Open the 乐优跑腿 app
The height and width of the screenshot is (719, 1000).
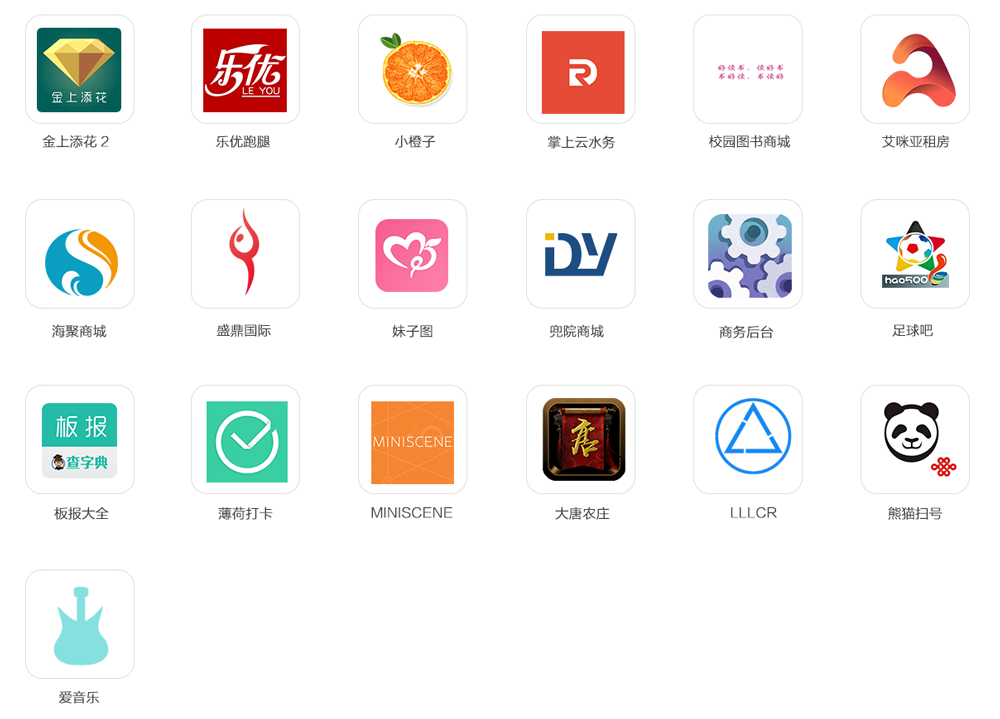[x=245, y=69]
